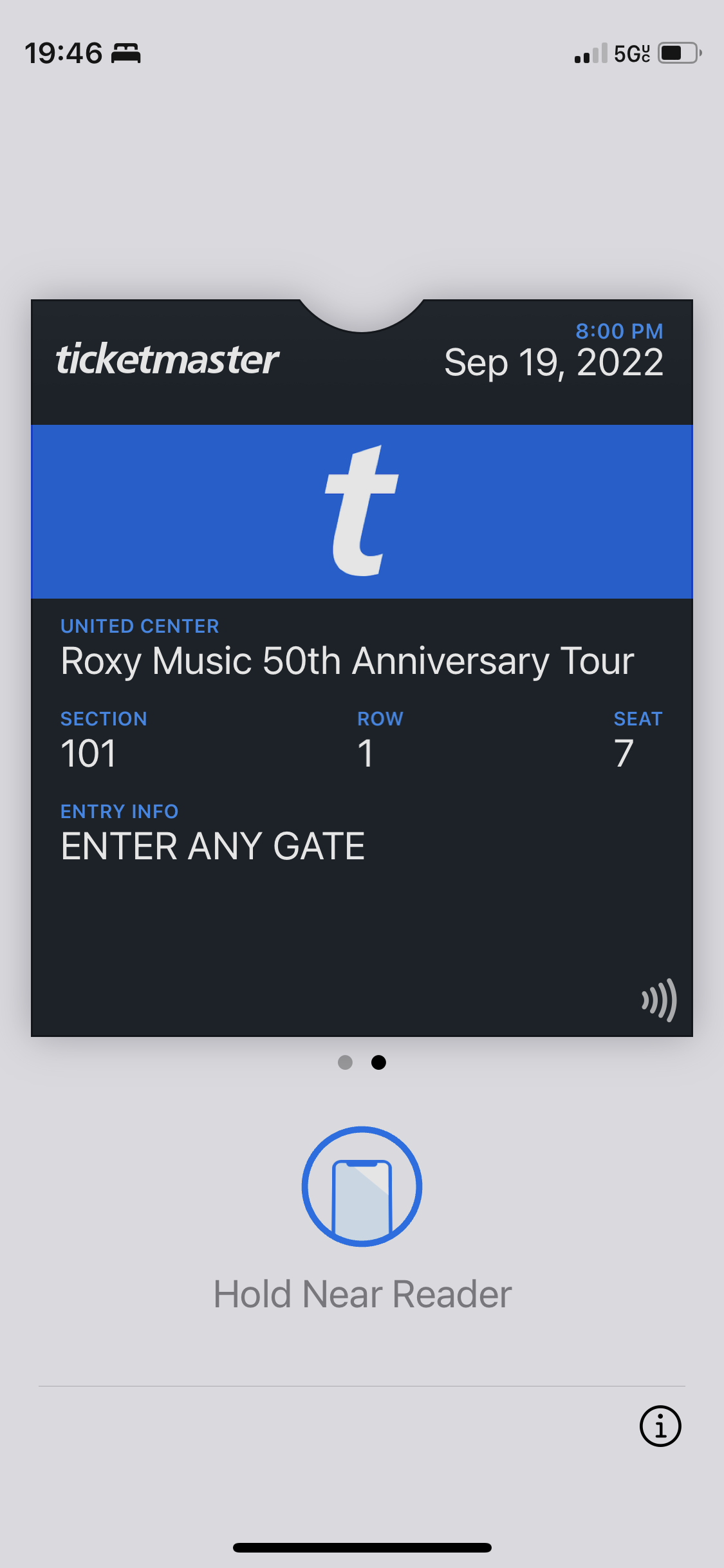Tap the UNITED CENTER venue label
The width and height of the screenshot is (724, 1568).
140,625
